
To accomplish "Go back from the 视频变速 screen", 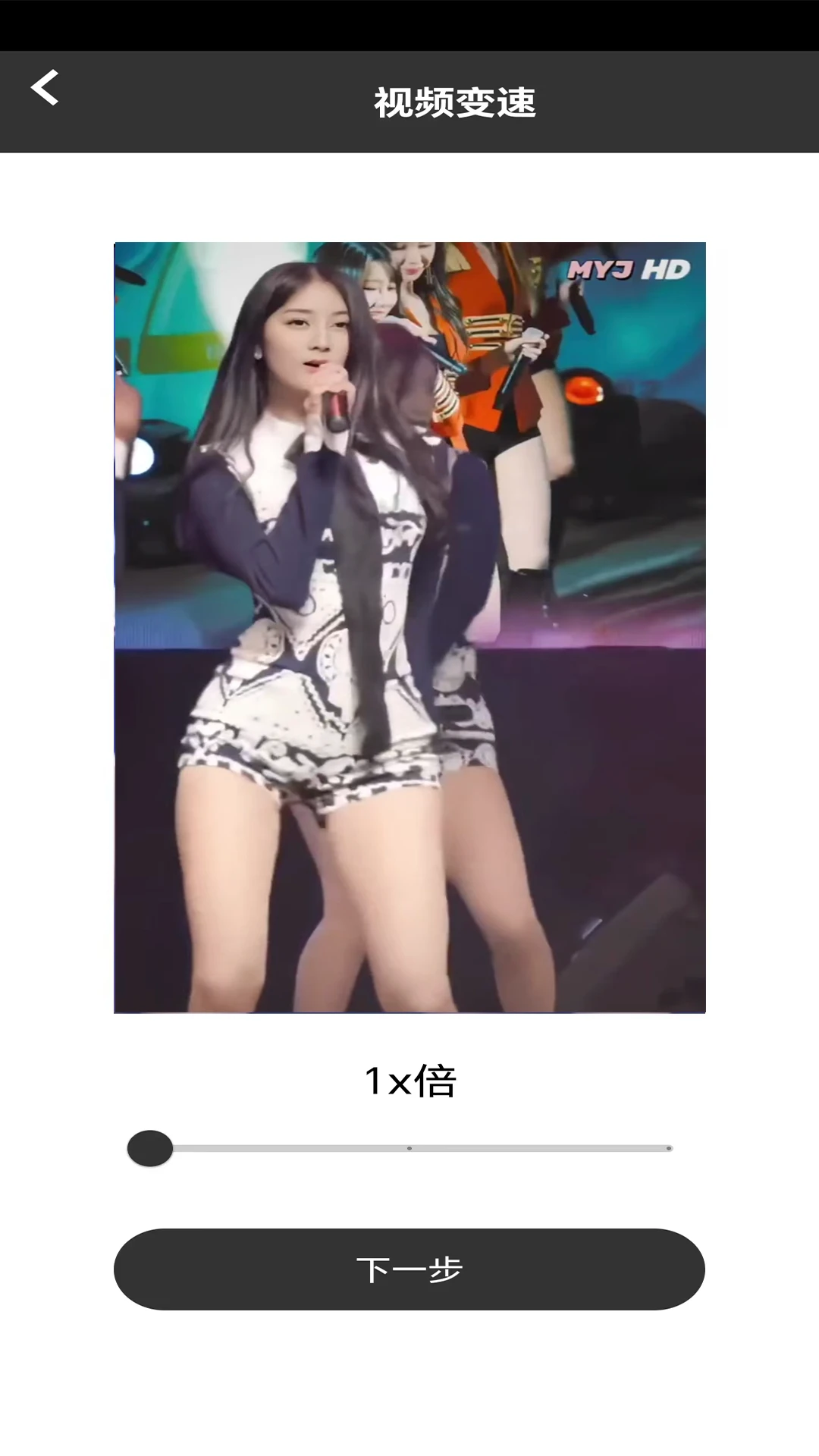I will [45, 88].
